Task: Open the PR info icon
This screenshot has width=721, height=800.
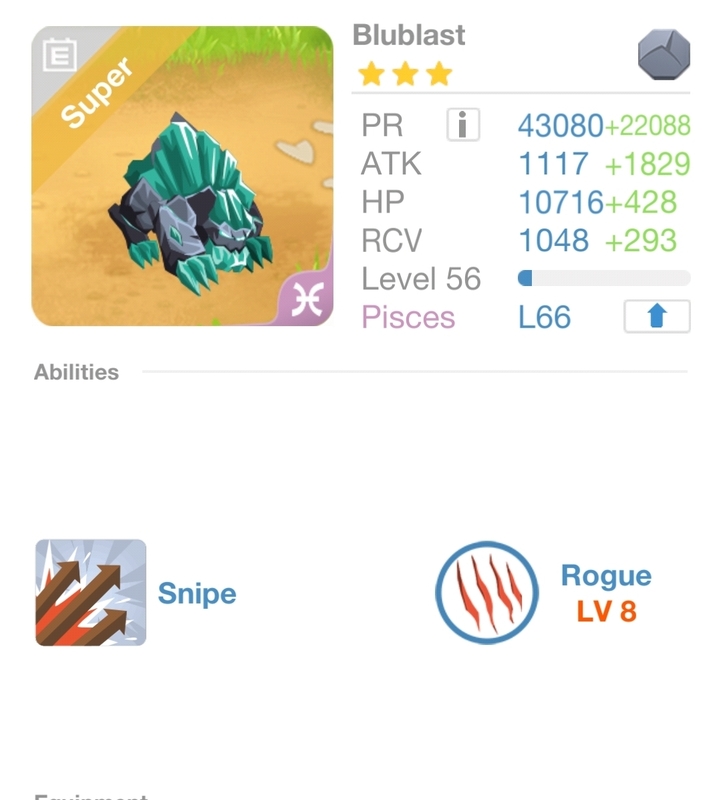Action: tap(462, 125)
